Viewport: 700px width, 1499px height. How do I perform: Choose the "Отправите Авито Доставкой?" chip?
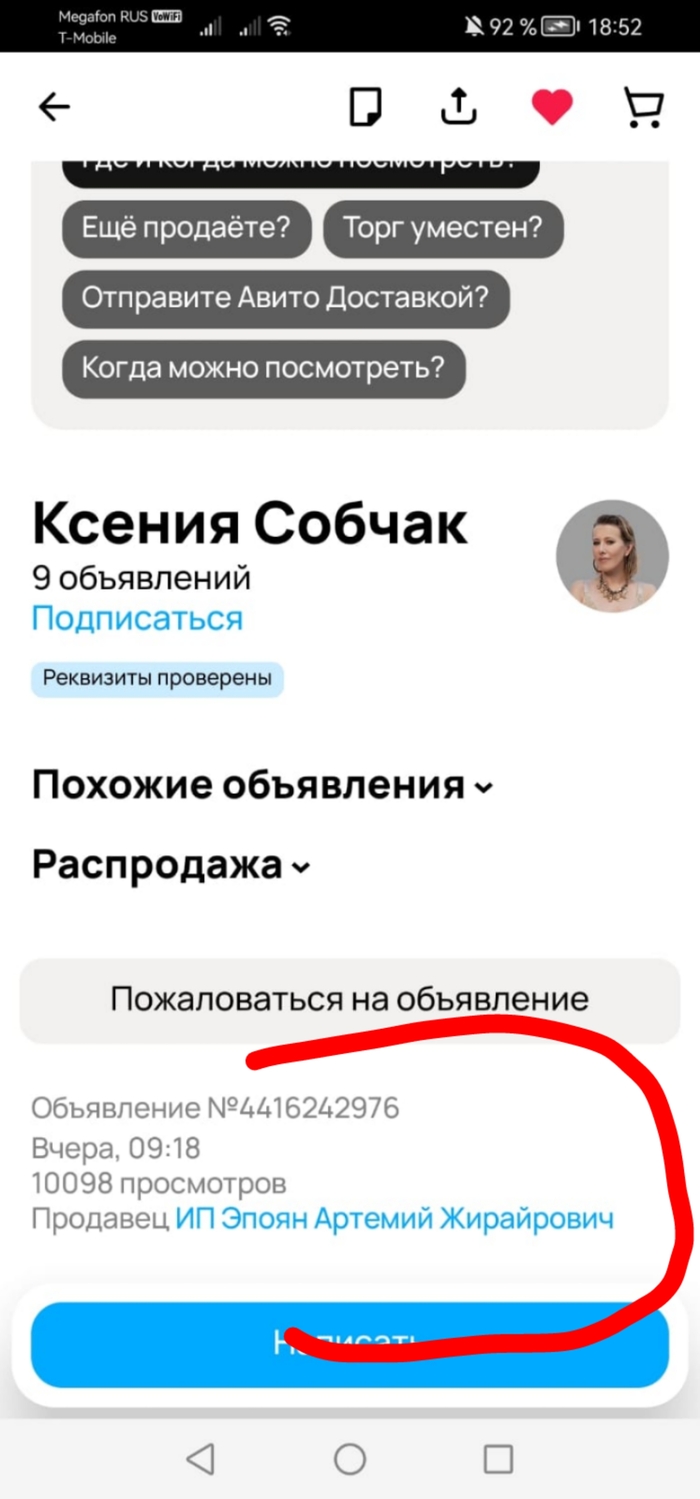pyautogui.click(x=285, y=298)
